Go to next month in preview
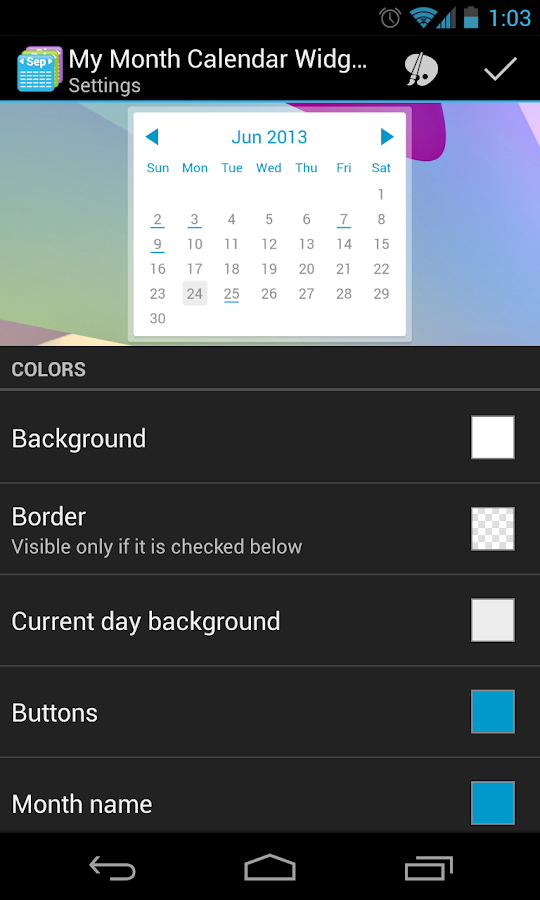The image size is (540, 900). coord(387,137)
